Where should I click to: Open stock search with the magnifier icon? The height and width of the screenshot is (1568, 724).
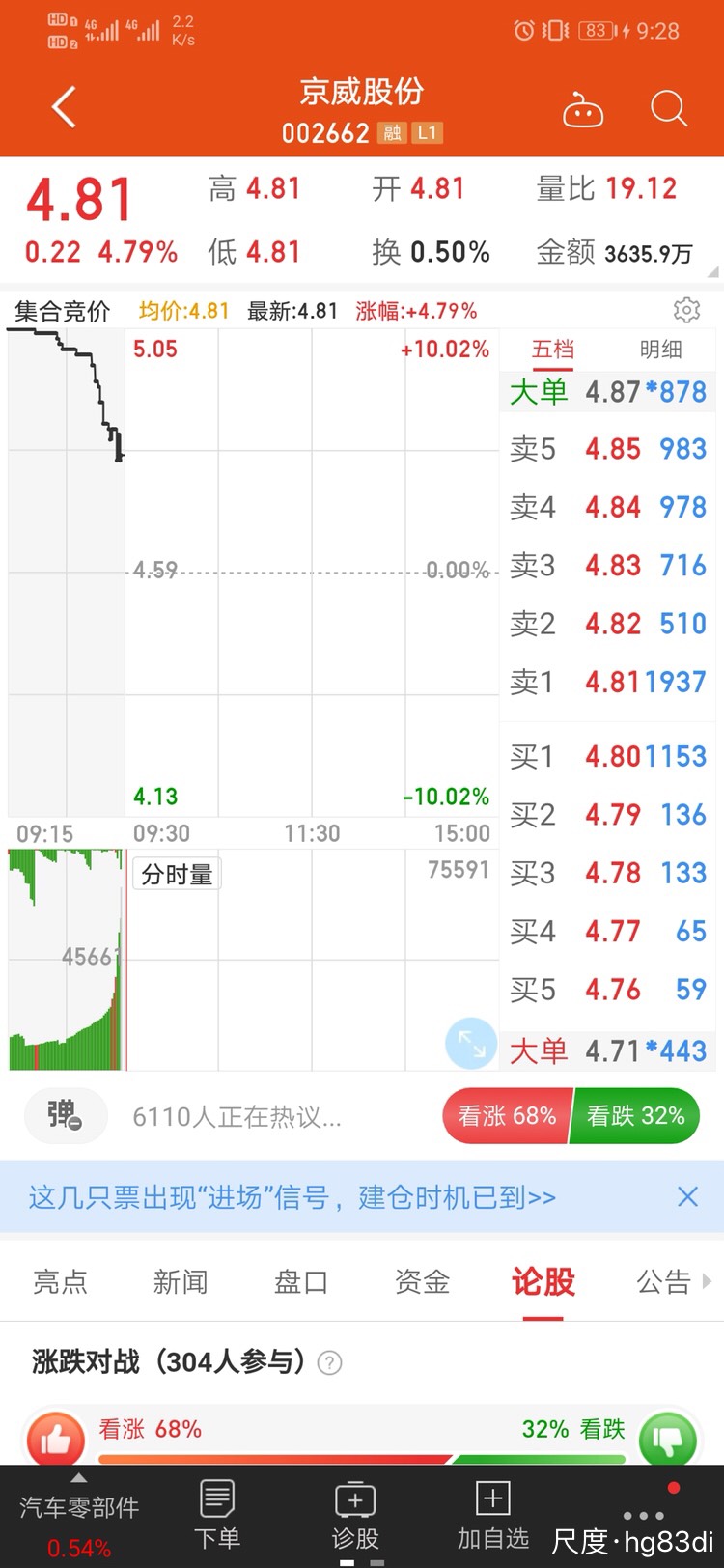(x=668, y=108)
